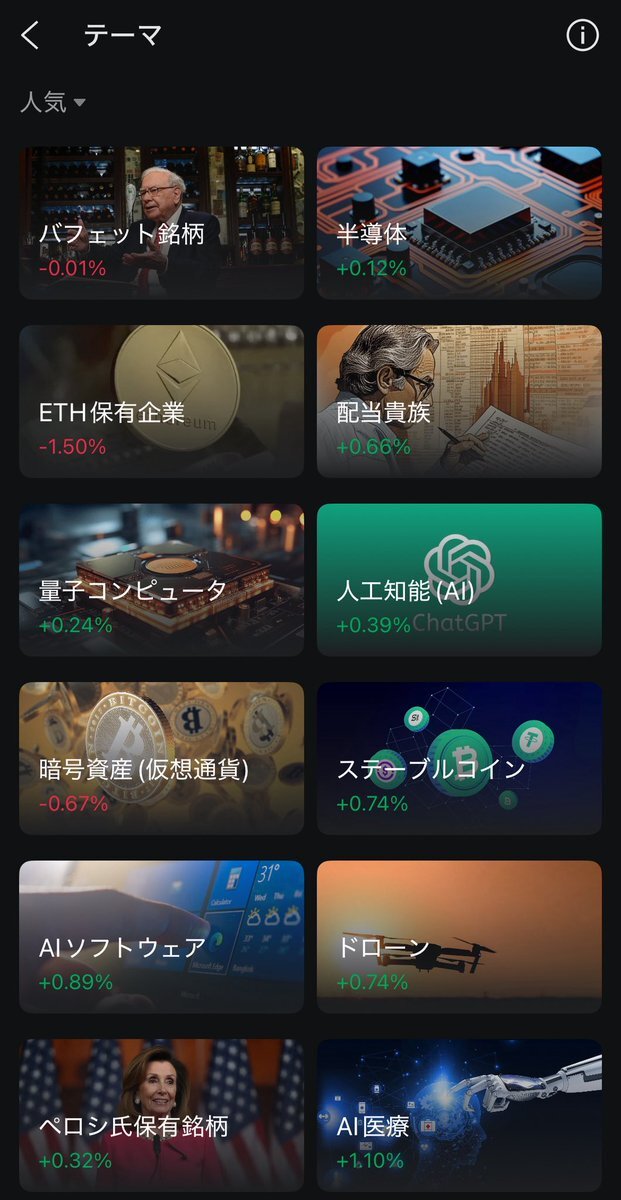Expand the 人気 sort dropdown

[x=53, y=103]
